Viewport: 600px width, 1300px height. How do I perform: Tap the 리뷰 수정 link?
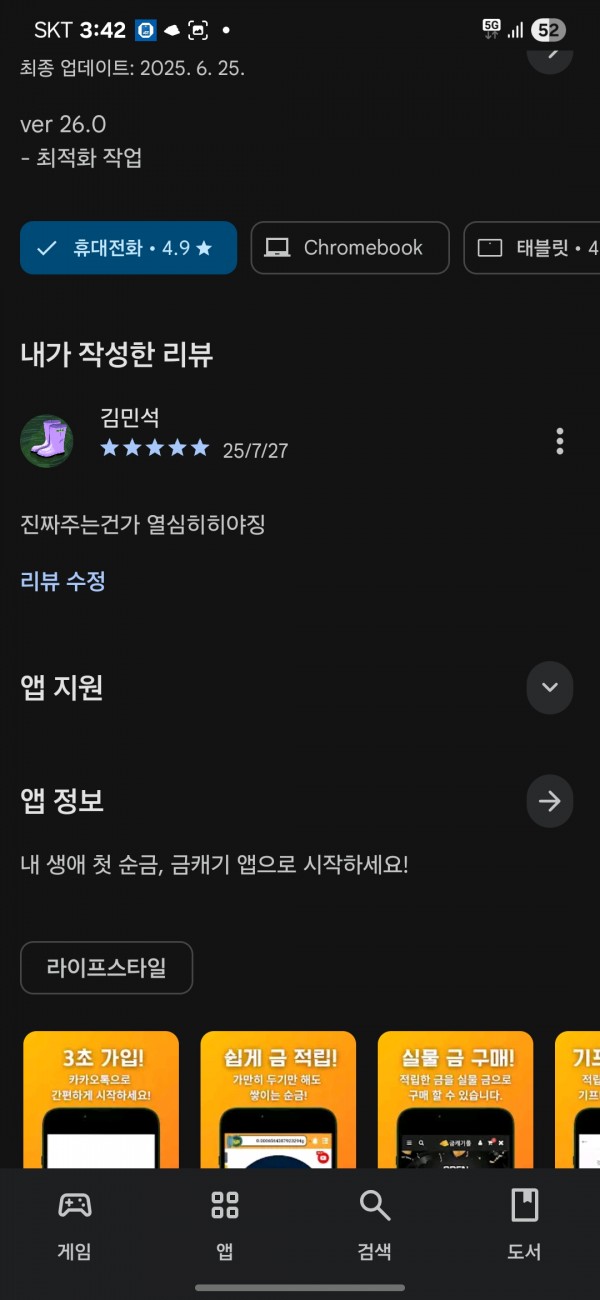pyautogui.click(x=63, y=581)
